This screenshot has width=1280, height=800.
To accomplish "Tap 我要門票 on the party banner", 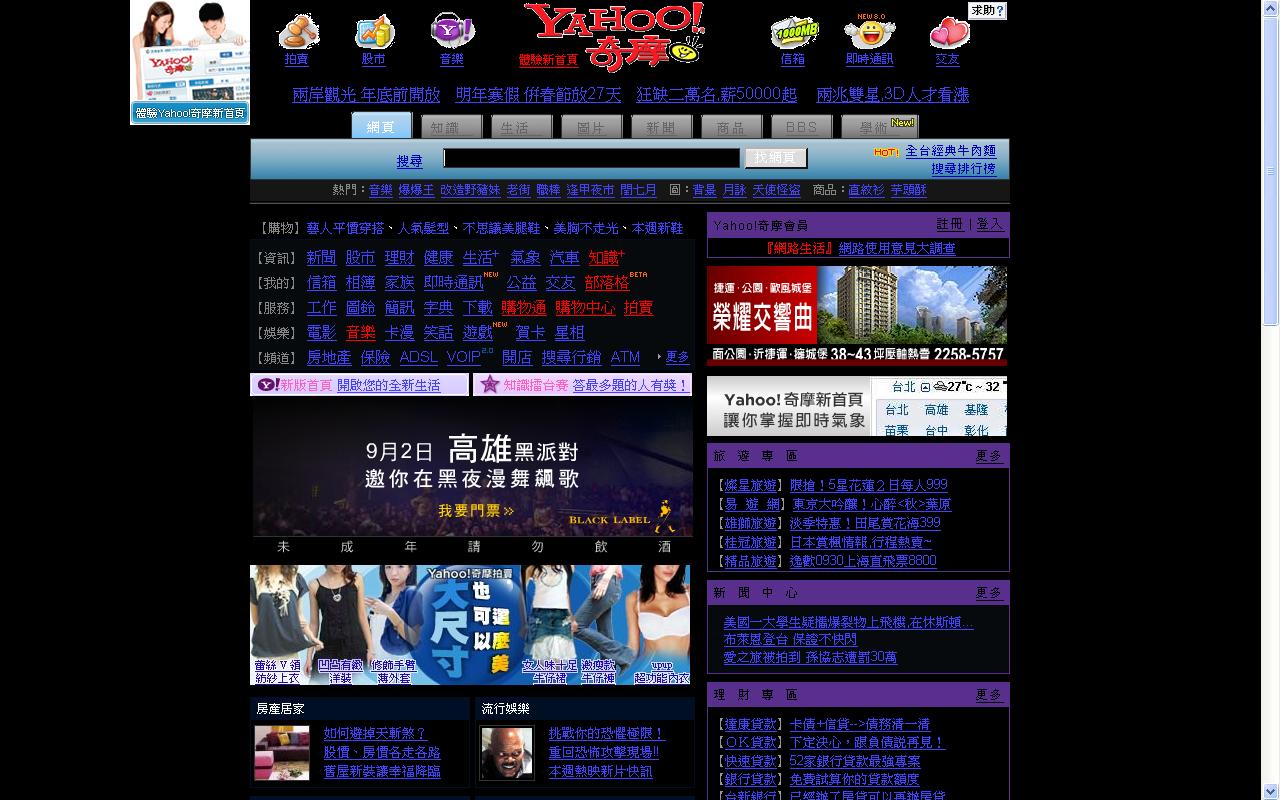I will (x=475, y=511).
